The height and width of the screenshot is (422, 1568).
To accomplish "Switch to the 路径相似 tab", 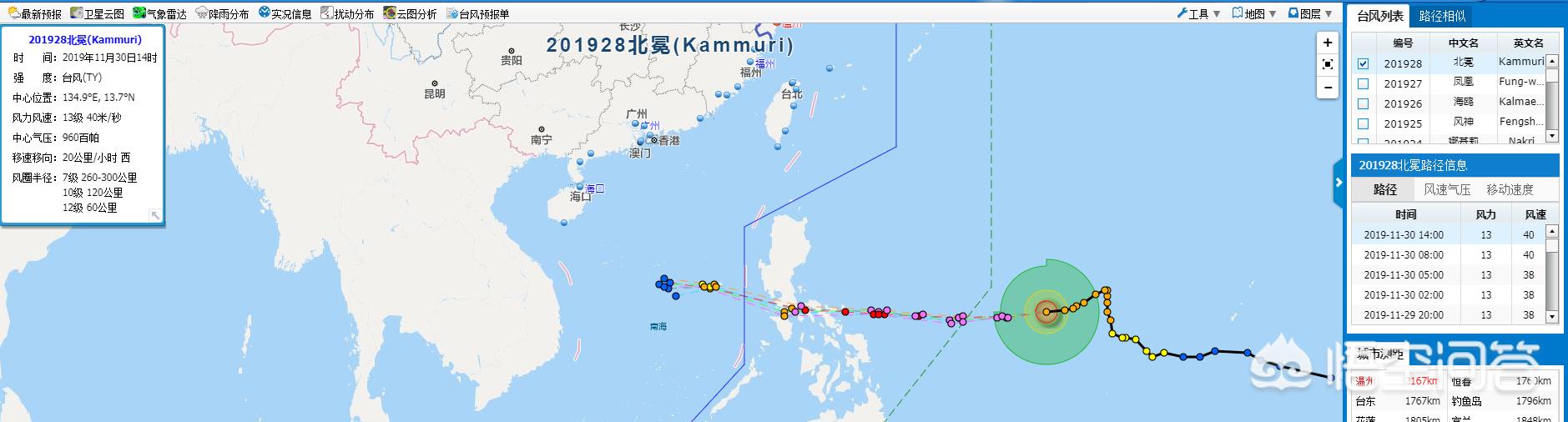I will click(x=1442, y=16).
